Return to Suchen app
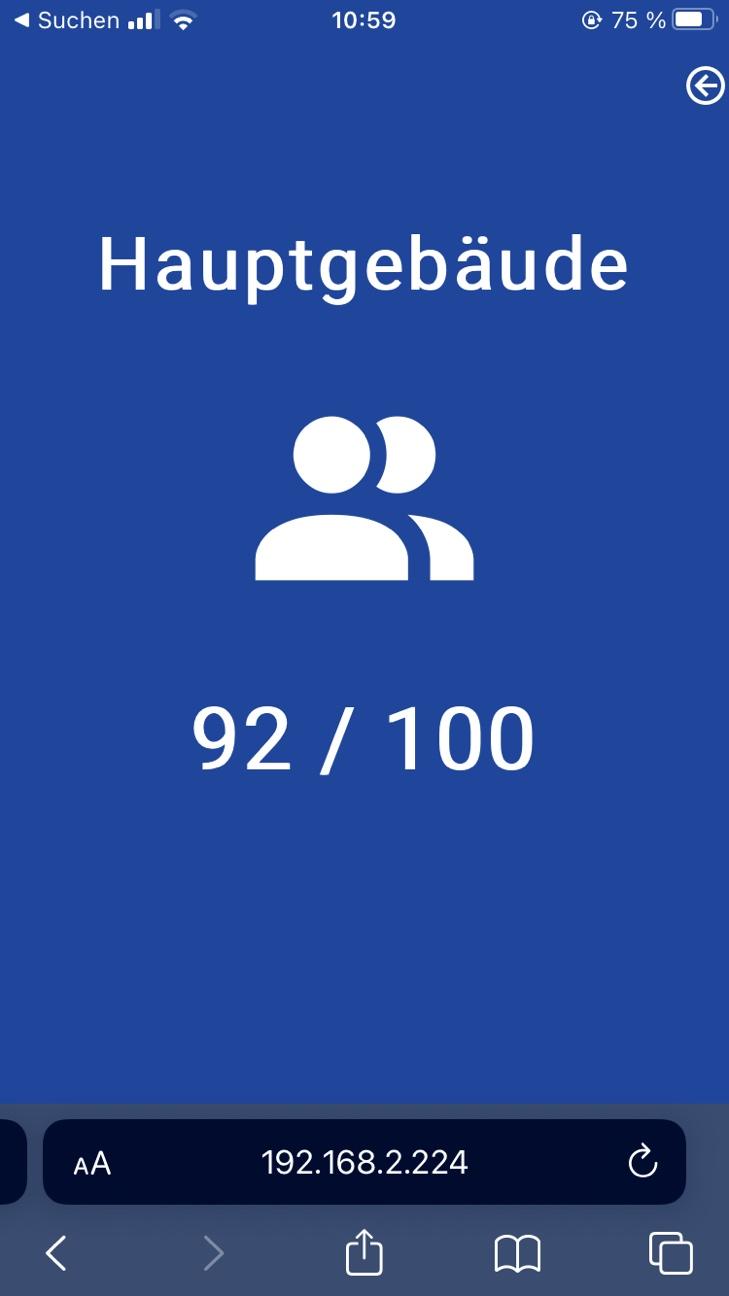Viewport: 729px width, 1296px height. pos(66,20)
